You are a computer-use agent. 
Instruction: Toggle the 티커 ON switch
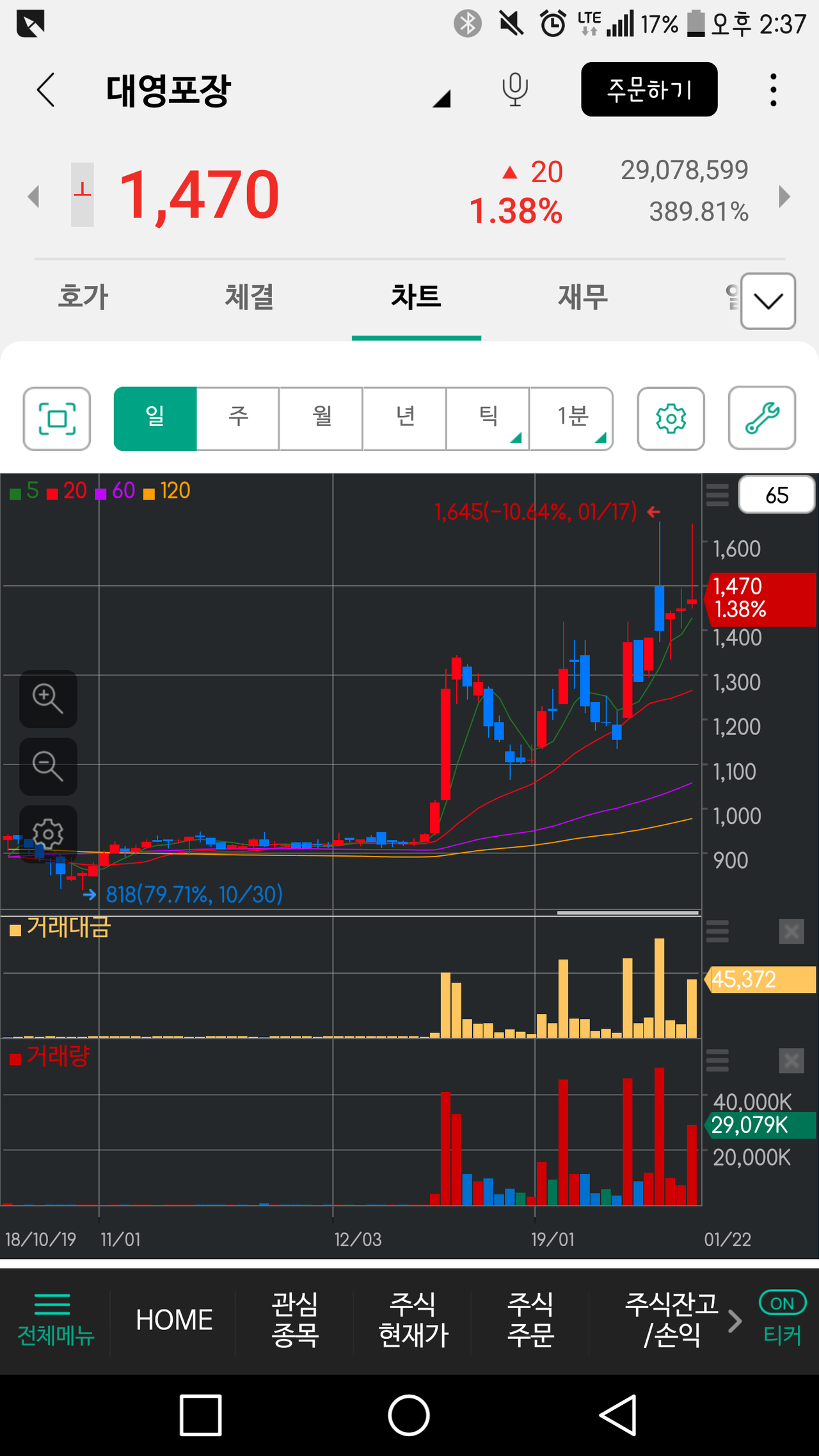point(781,1303)
